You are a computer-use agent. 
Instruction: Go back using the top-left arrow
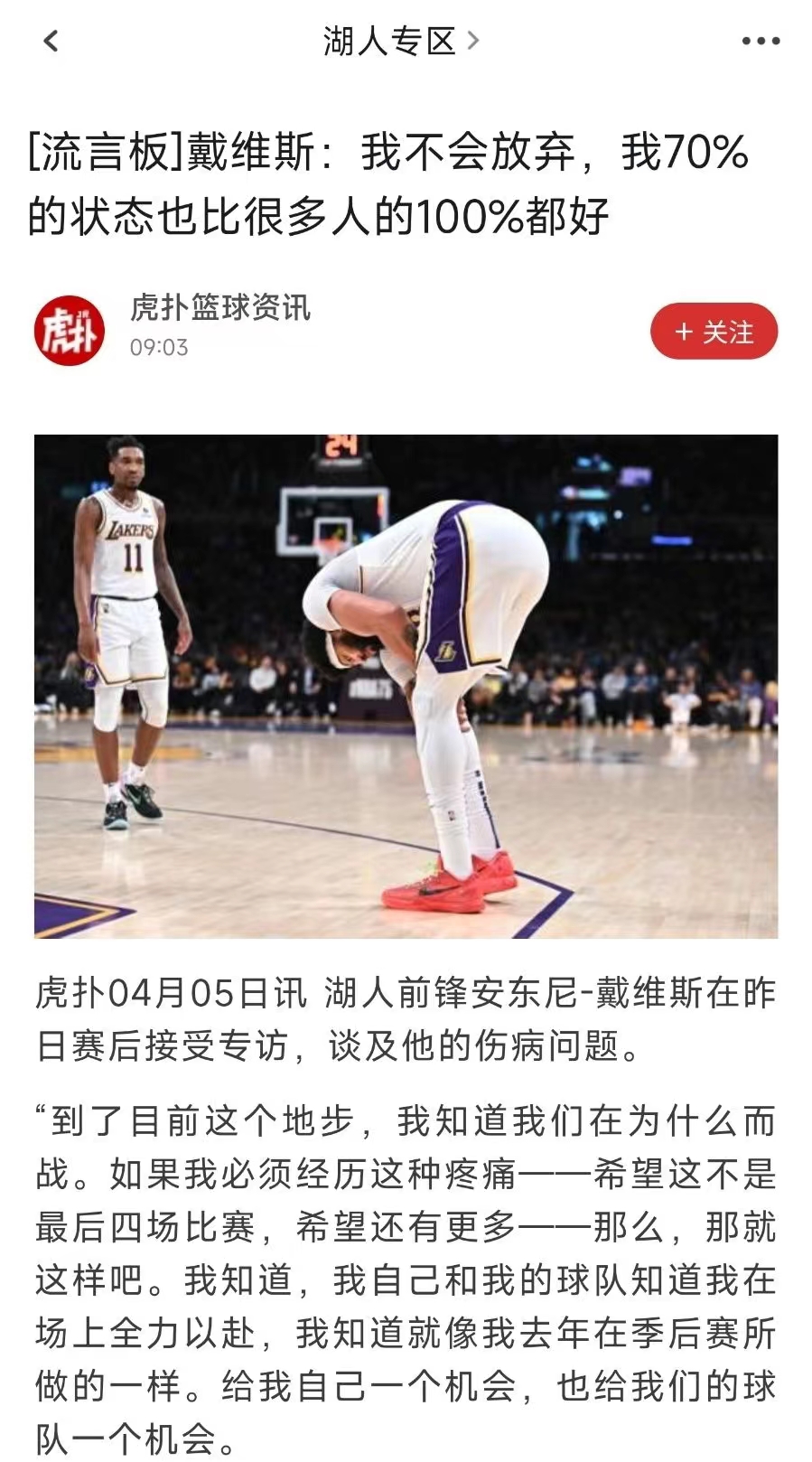(x=51, y=41)
